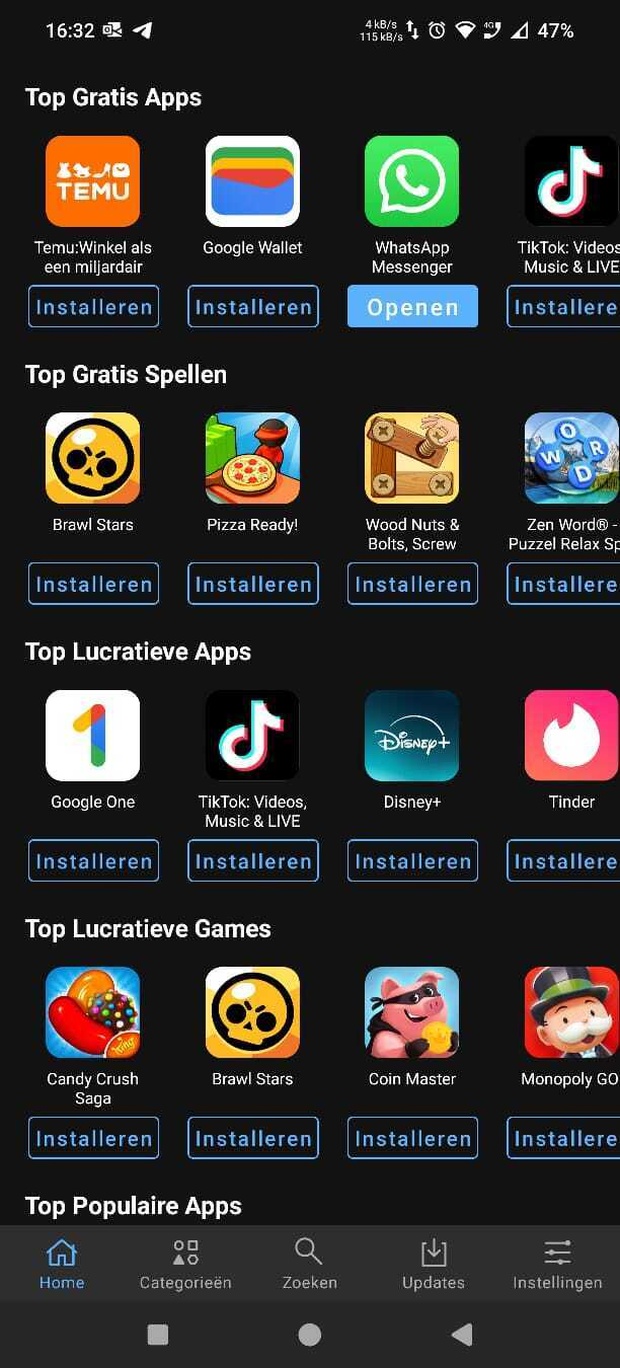Open the Disney+ app tile
The height and width of the screenshot is (1368, 620).
[x=412, y=735]
